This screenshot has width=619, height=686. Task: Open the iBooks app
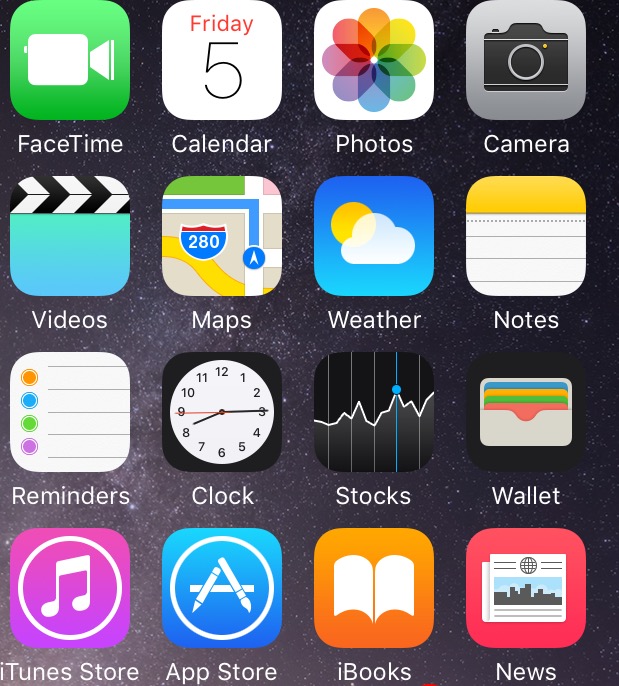point(374,588)
